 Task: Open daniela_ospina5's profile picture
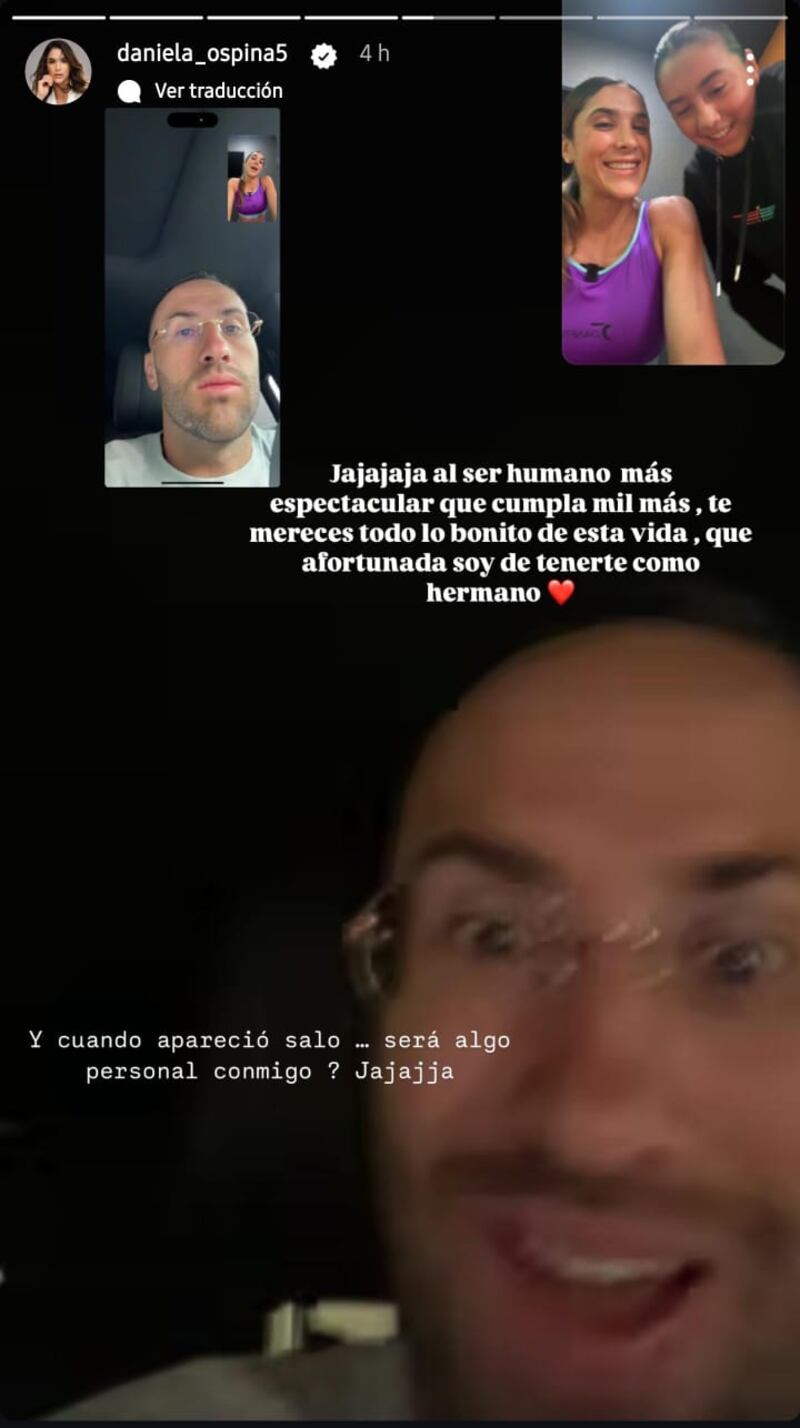pyautogui.click(x=58, y=72)
